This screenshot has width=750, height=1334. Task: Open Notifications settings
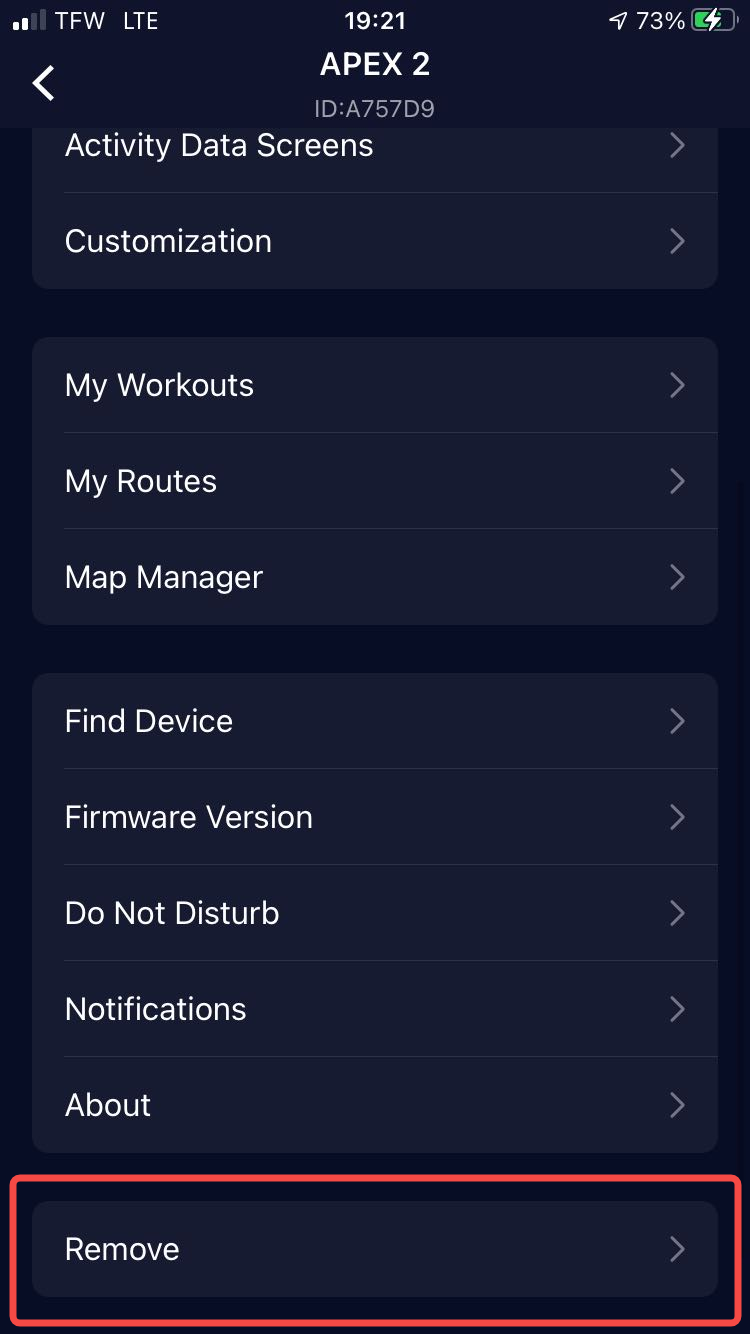(375, 1009)
